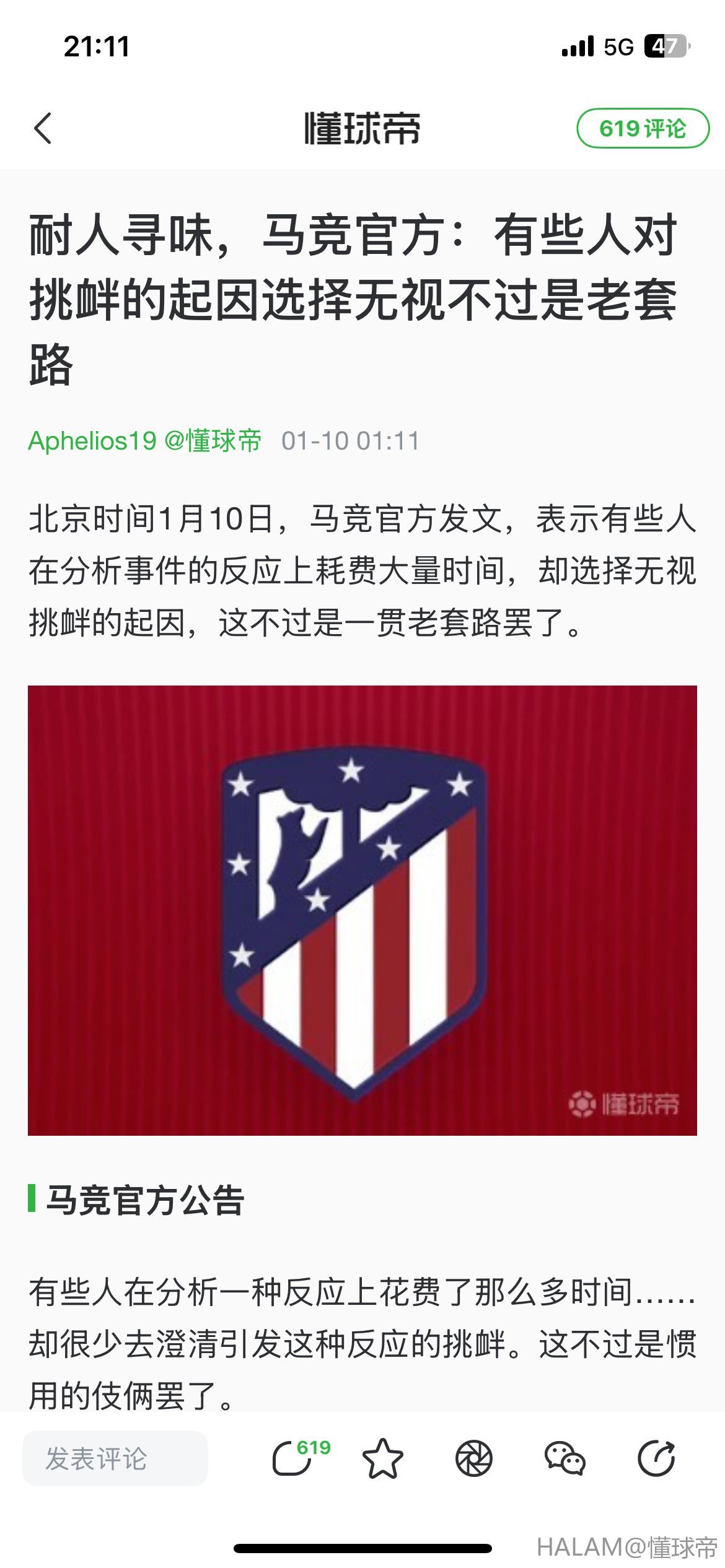725x1568 pixels.
Task: Share the article to a WeChat chat
Action: [565, 1458]
